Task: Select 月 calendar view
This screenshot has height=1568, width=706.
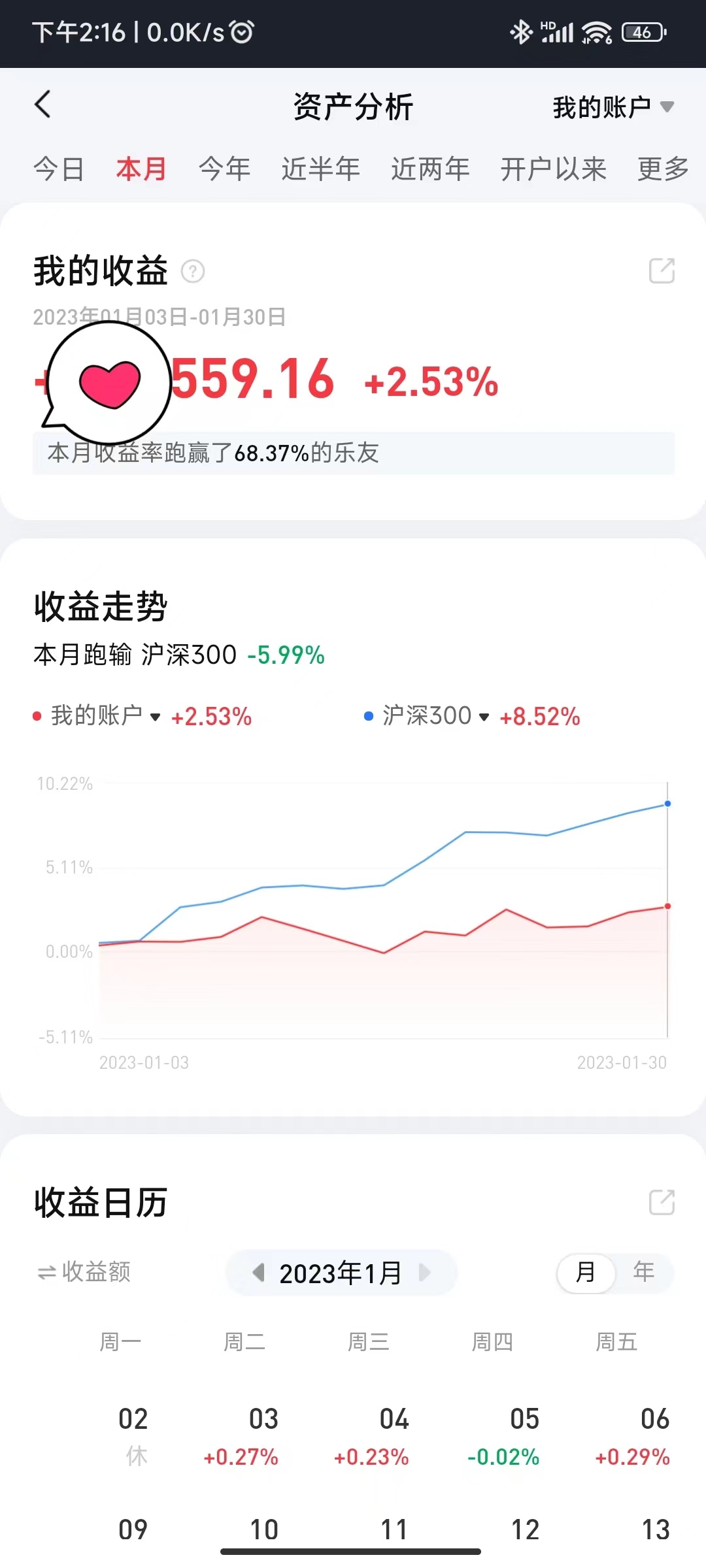Action: coord(586,1272)
